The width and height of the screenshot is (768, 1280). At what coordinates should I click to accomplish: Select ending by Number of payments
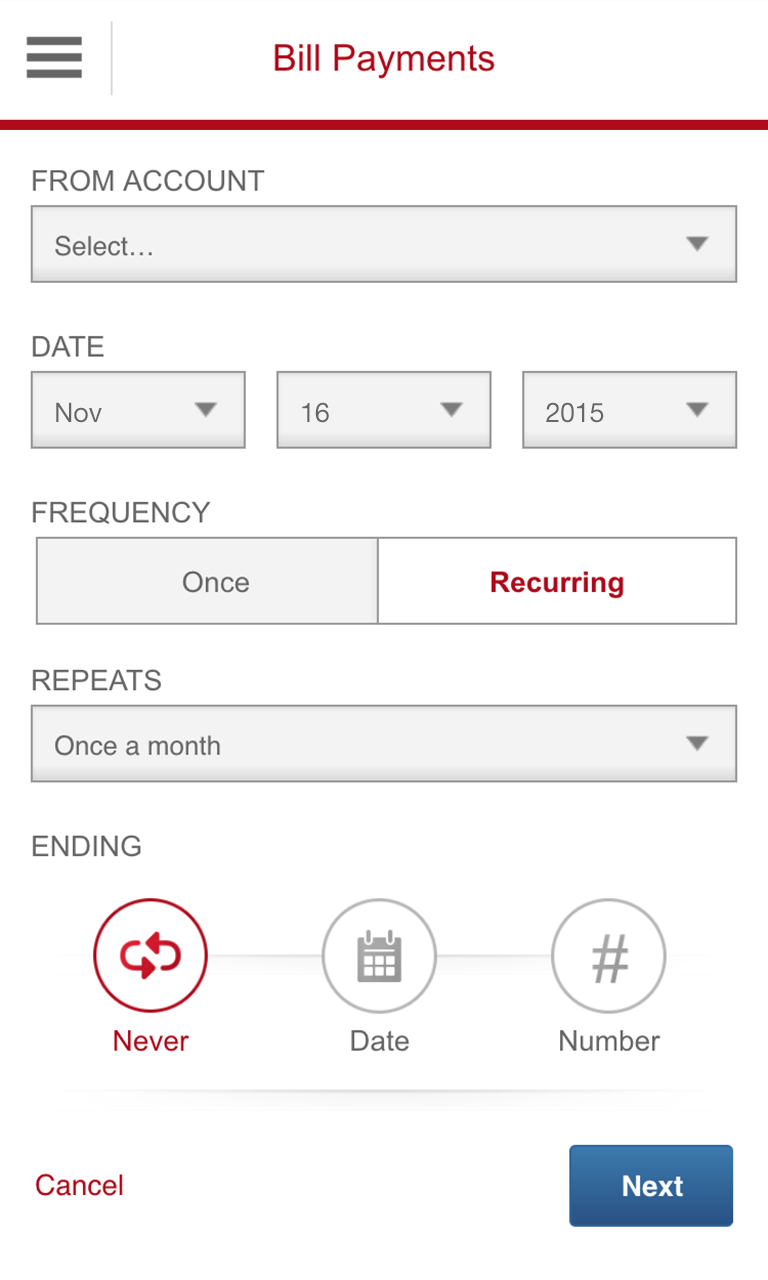pyautogui.click(x=608, y=956)
